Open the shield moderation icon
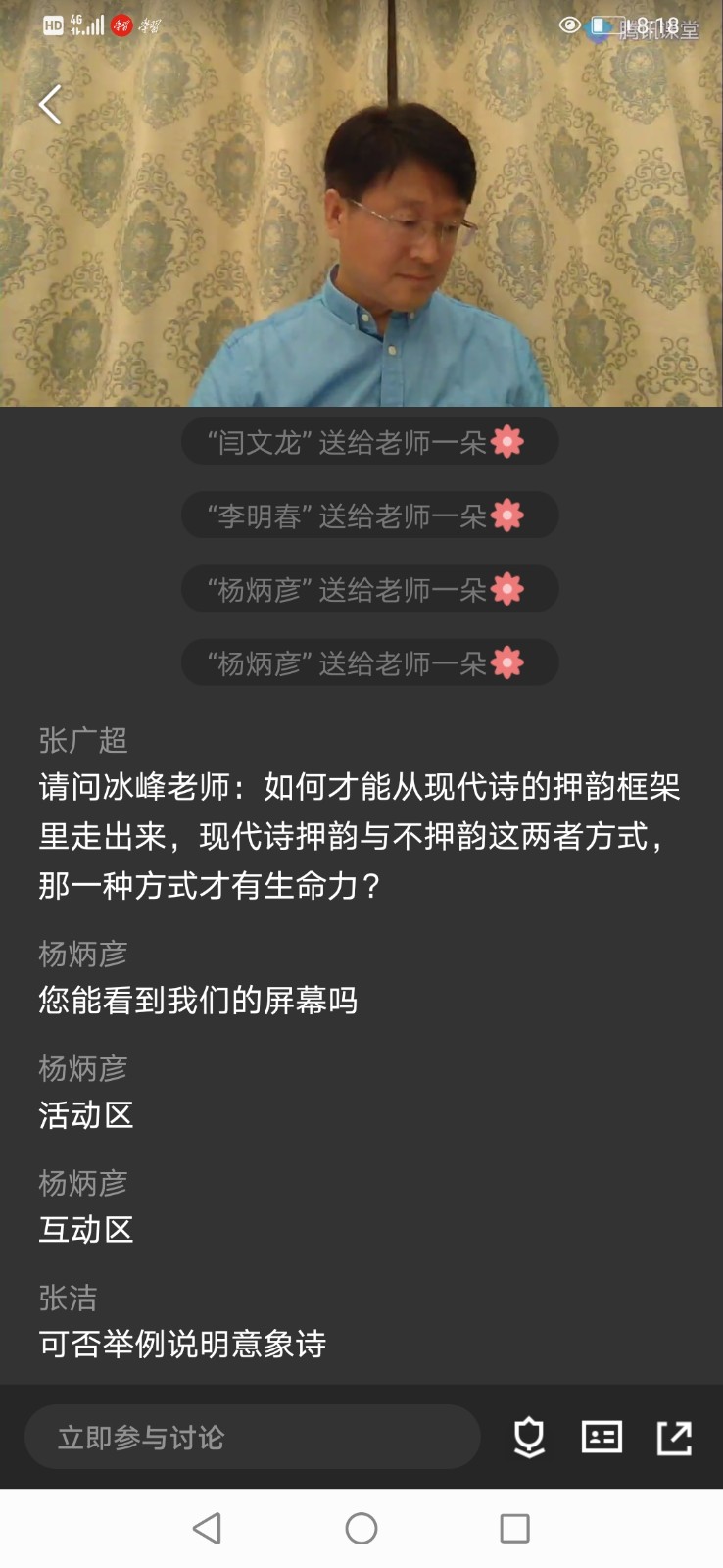This screenshot has width=723, height=1568. (x=529, y=1438)
